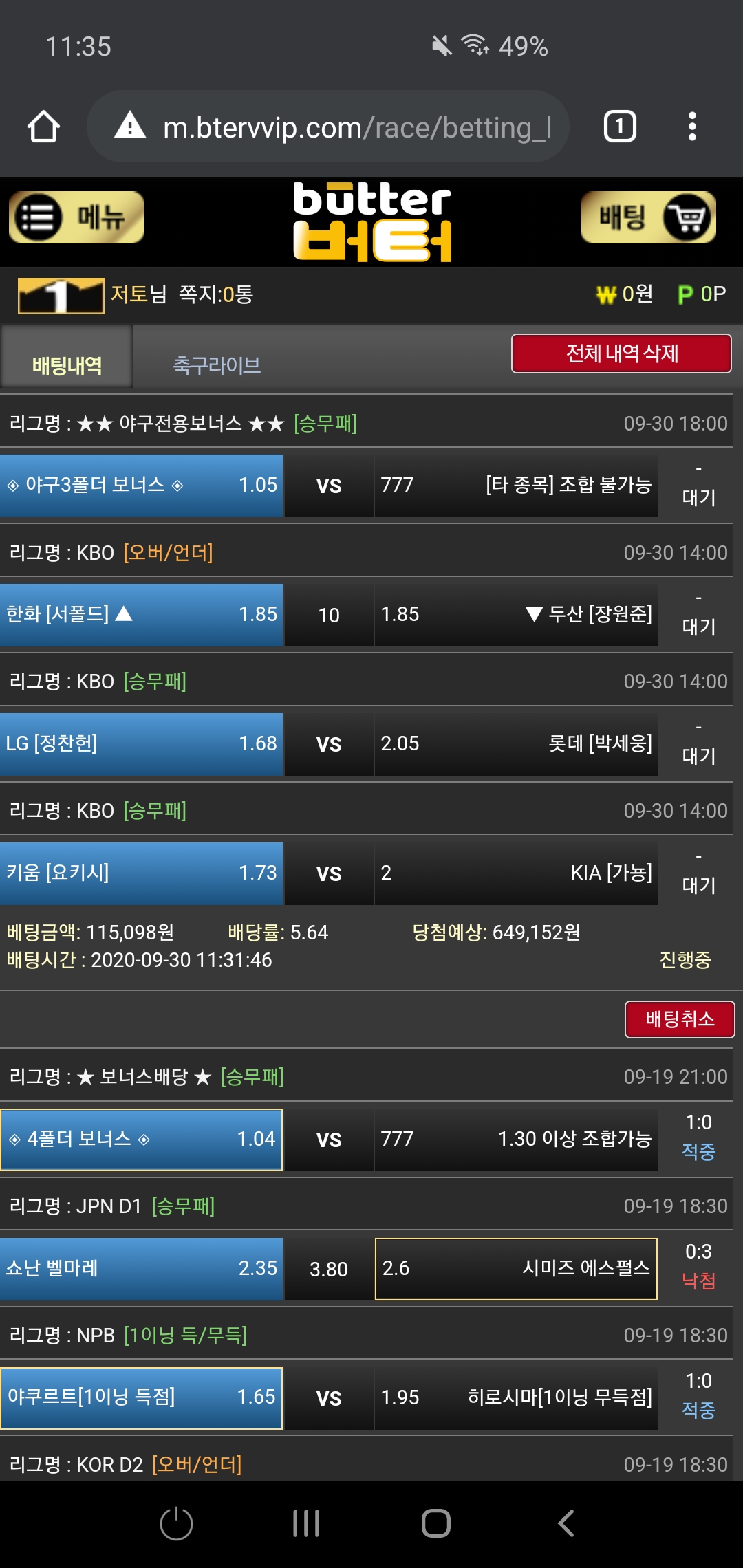Tap 전체 내역 삭제 button
This screenshot has height=1568, width=743.
(621, 353)
